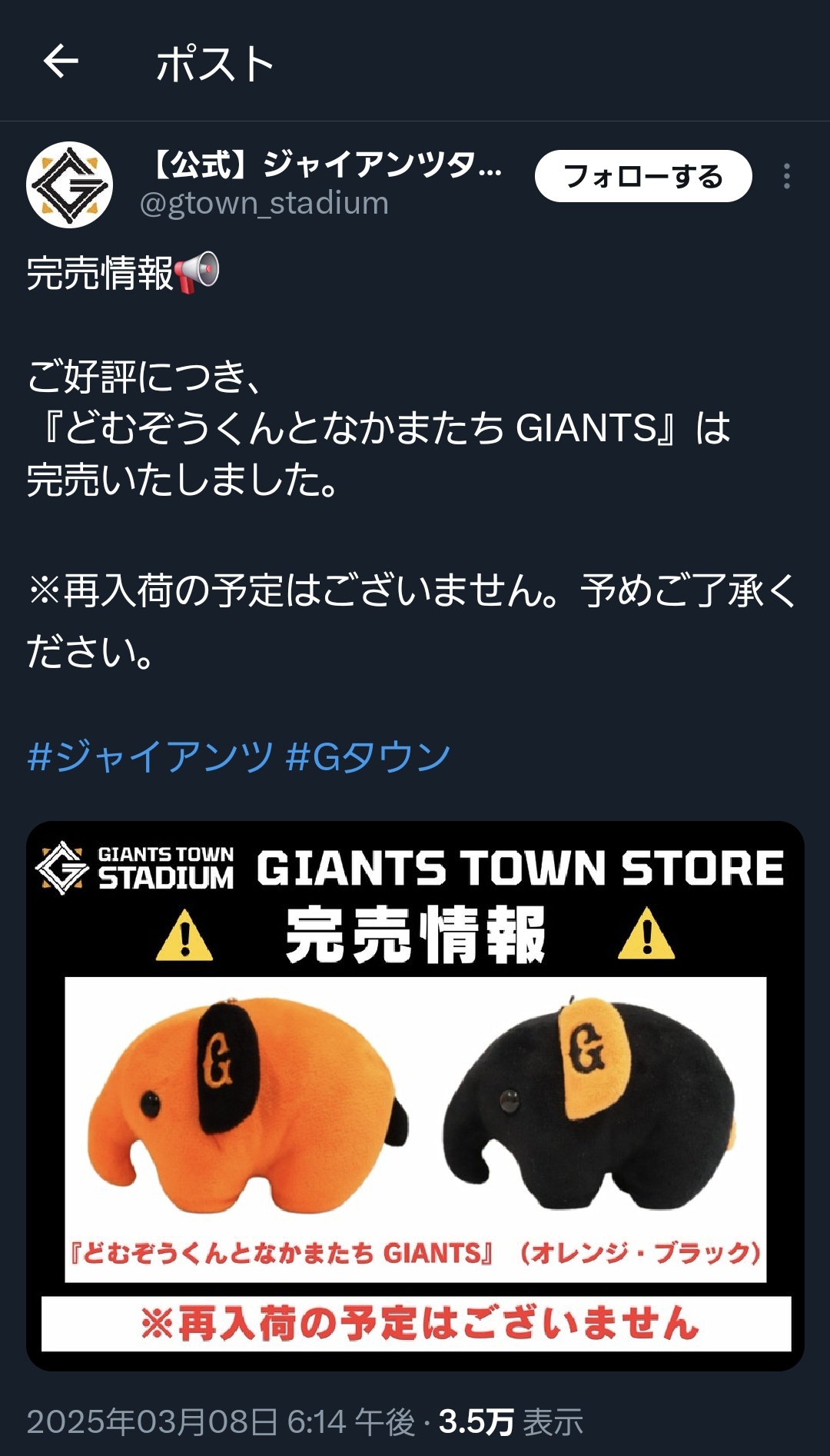This screenshot has height=1456, width=830.
Task: Open the post's three-dot overflow menu
Action: click(786, 177)
